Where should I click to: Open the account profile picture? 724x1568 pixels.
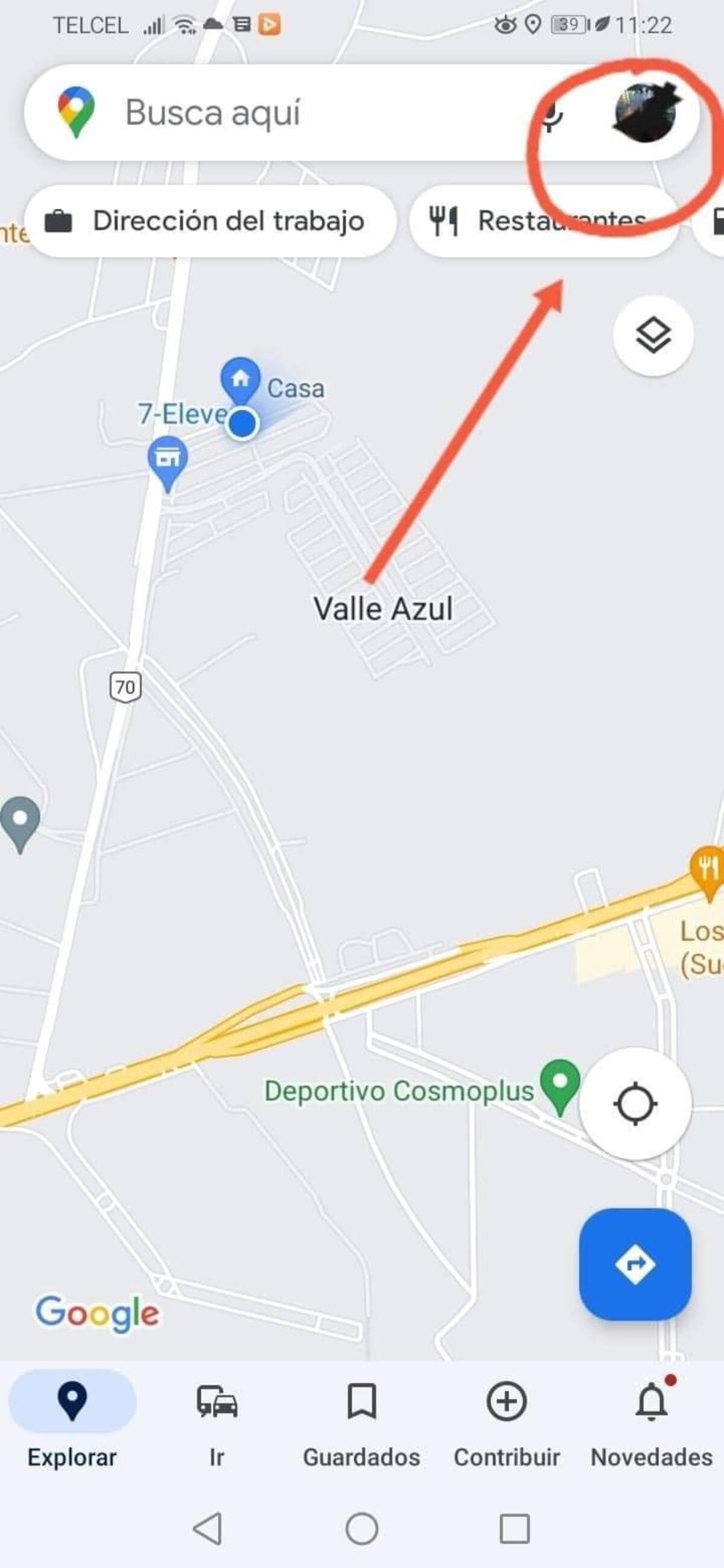coord(646,113)
